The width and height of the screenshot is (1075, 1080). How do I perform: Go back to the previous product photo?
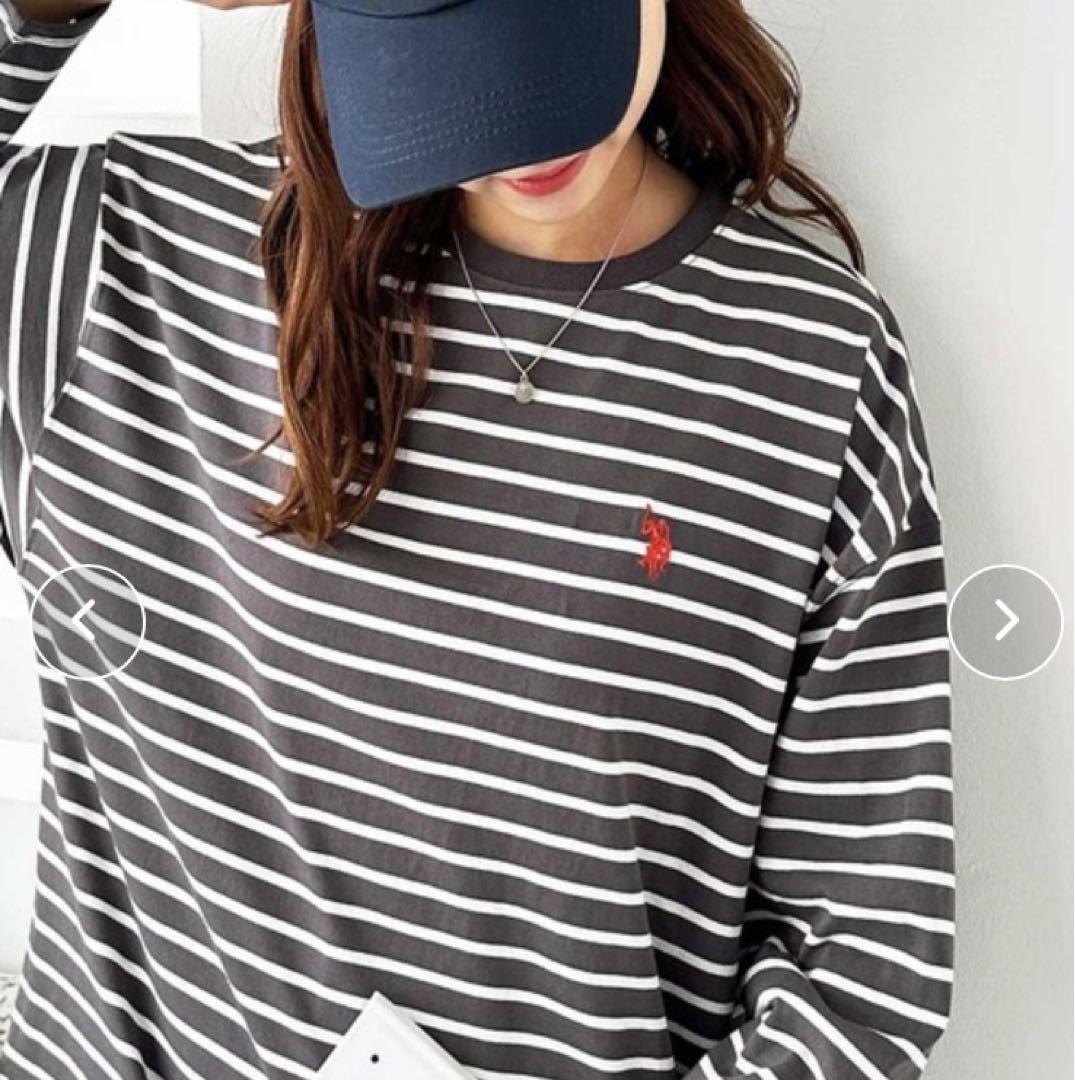88,622
